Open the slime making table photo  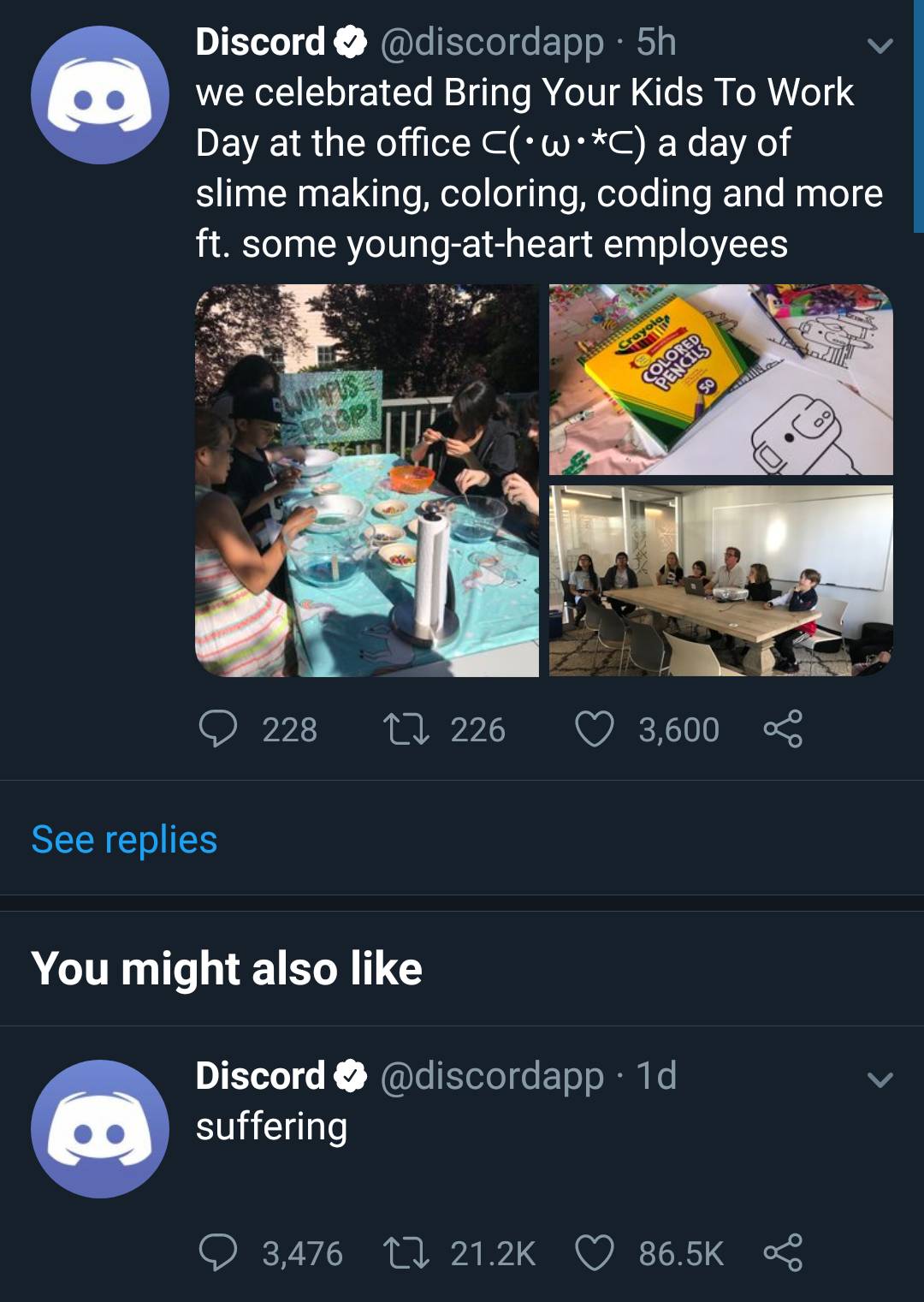(x=367, y=480)
